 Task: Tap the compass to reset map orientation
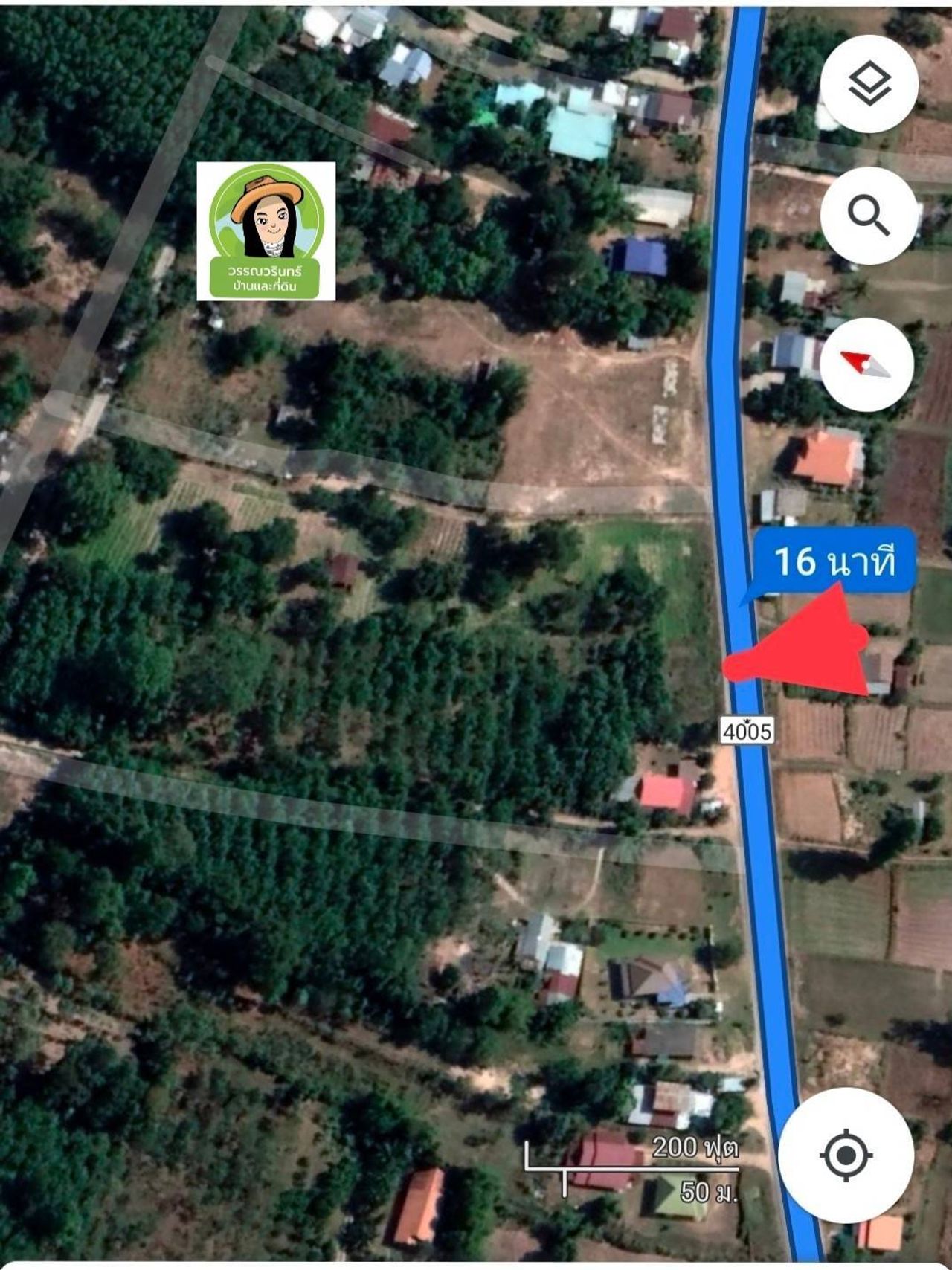(866, 364)
